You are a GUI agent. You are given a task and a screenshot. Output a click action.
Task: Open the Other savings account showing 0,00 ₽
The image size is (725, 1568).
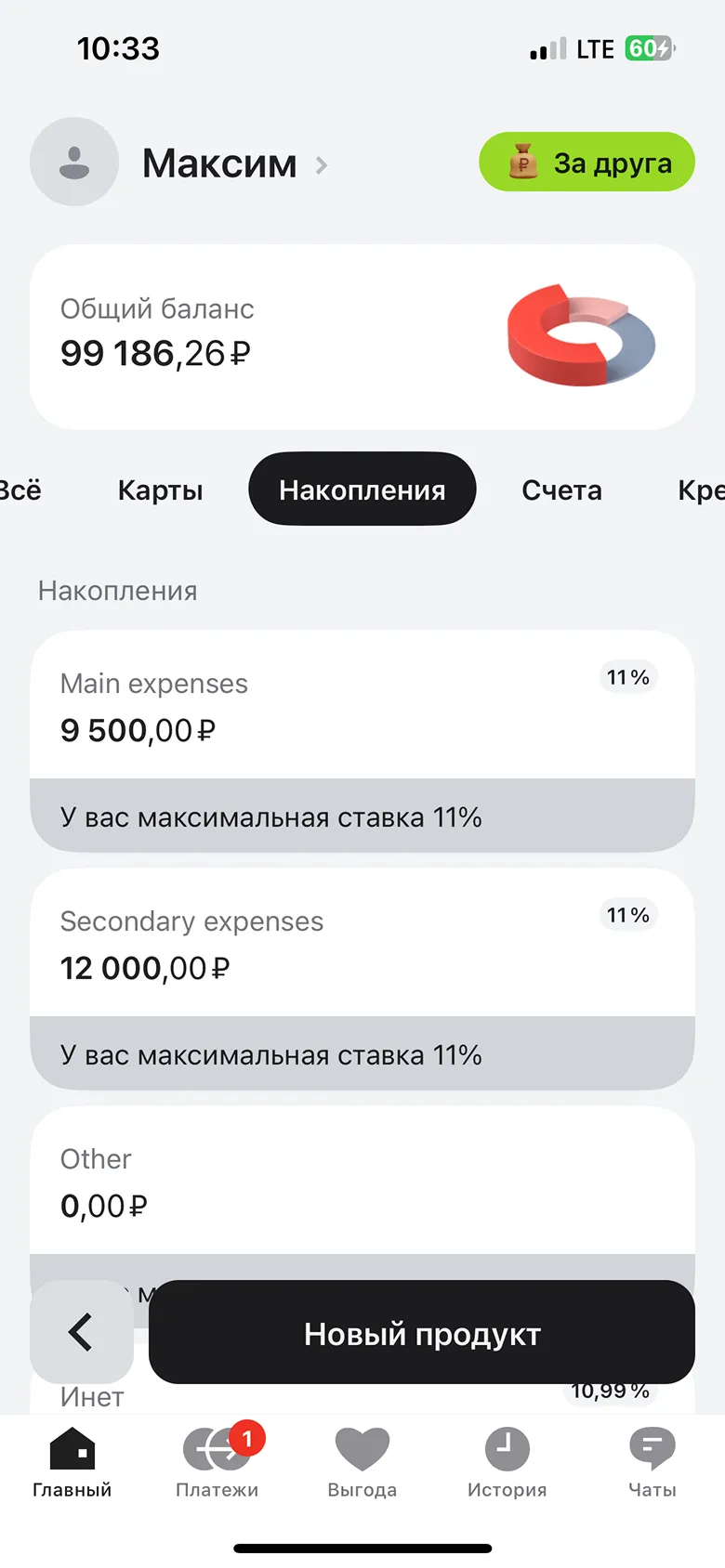(x=362, y=1180)
